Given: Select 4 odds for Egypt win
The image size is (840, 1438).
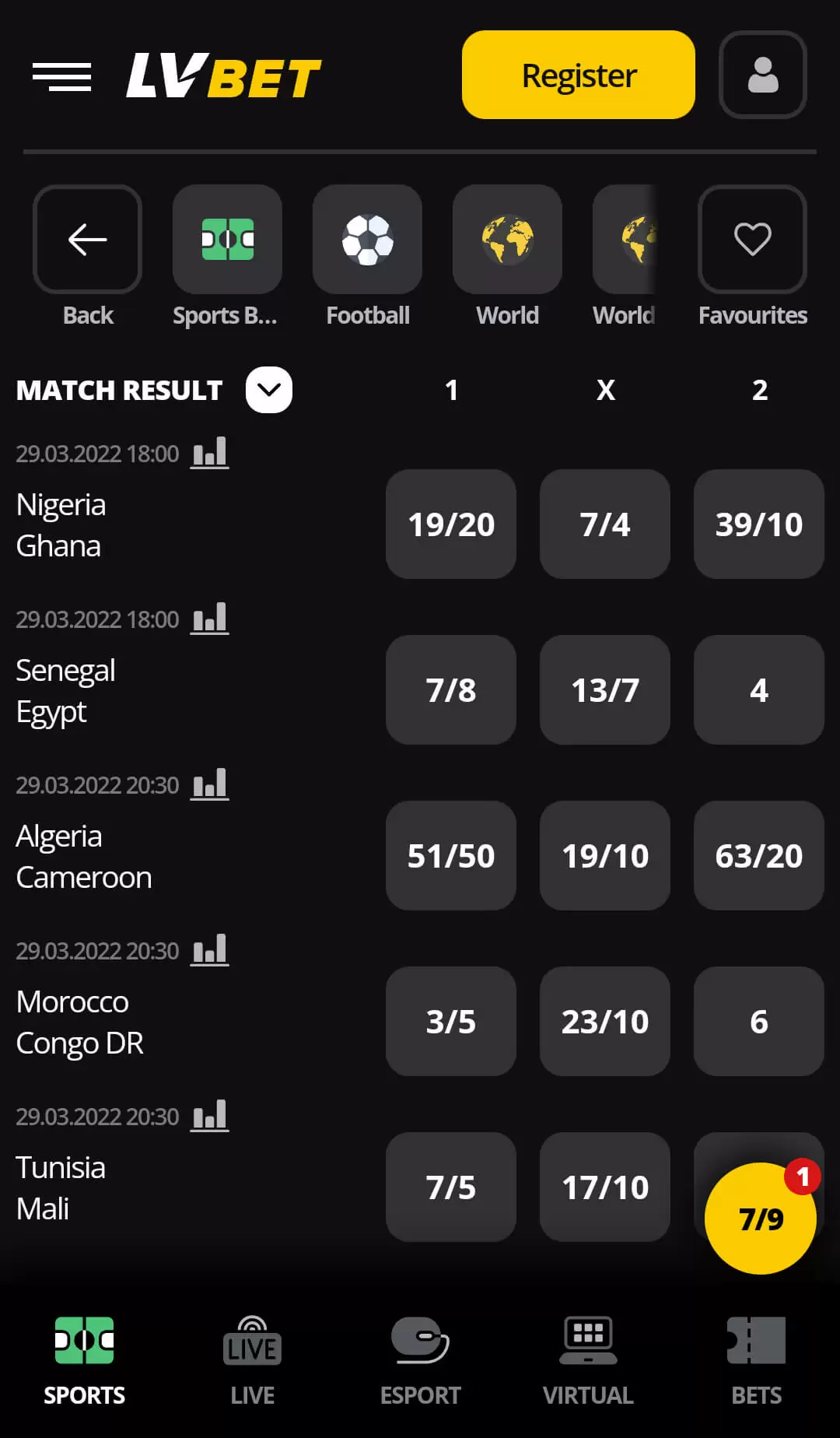Looking at the screenshot, I should coord(758,689).
